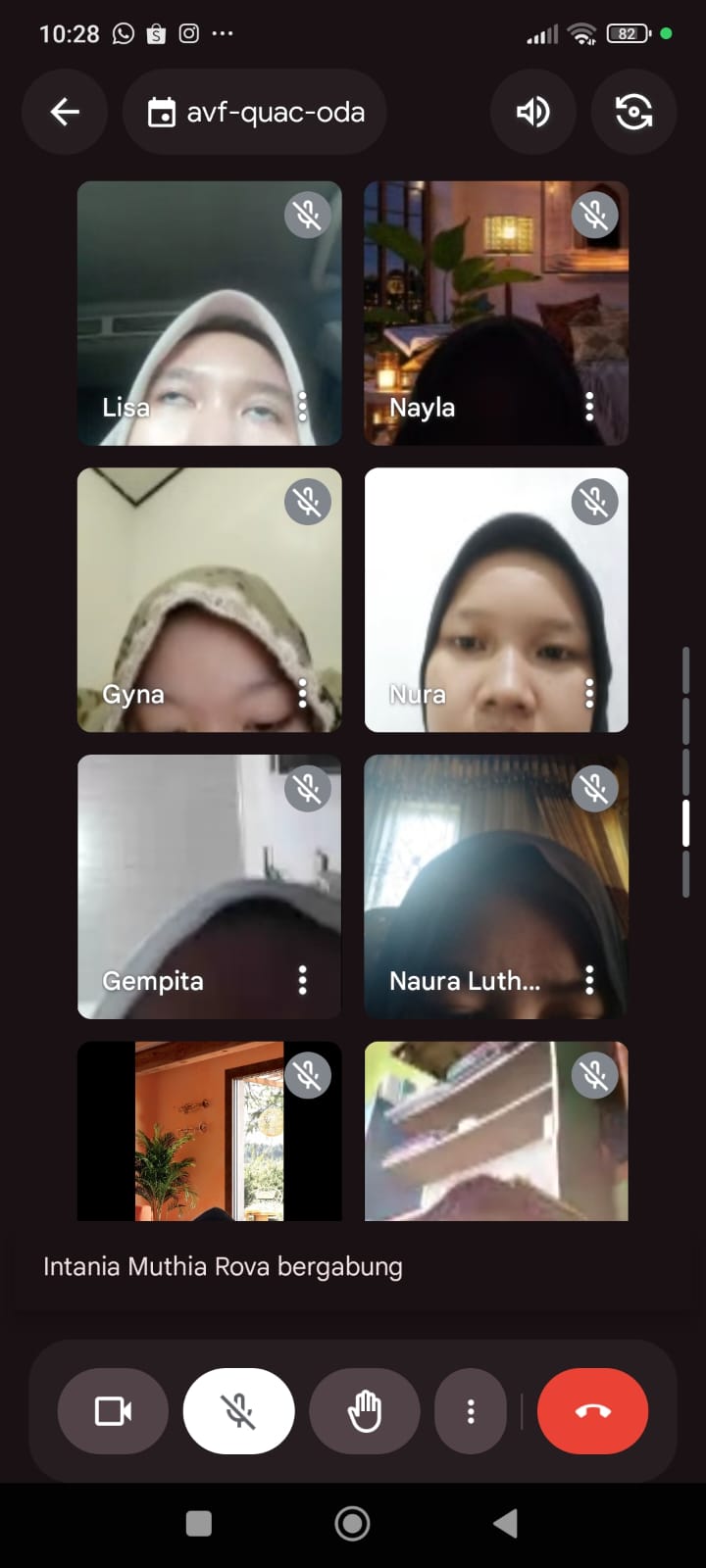Open the three-dot menu on Naura Luth's tile
This screenshot has height=1568, width=706.
coord(589,980)
